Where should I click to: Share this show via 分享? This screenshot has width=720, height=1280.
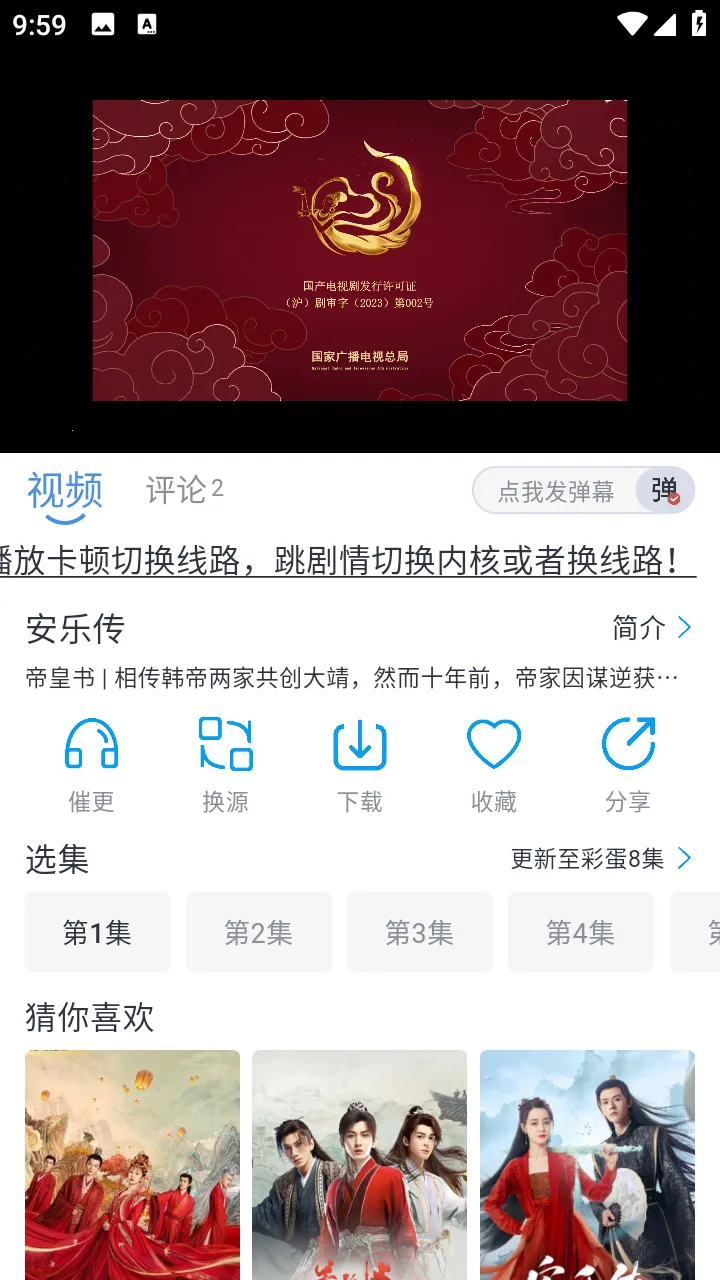[627, 765]
